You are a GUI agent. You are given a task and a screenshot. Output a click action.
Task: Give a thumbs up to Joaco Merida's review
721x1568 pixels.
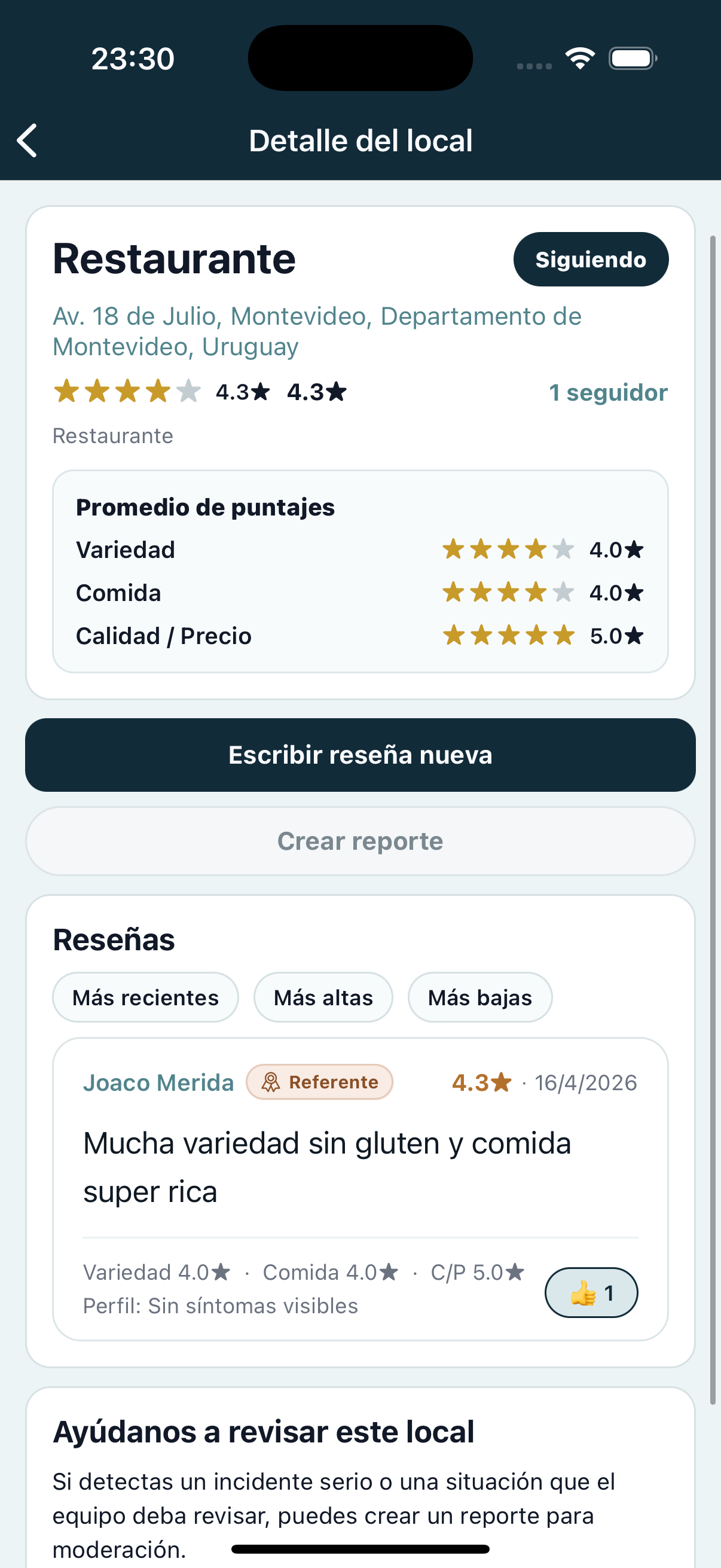(583, 1292)
